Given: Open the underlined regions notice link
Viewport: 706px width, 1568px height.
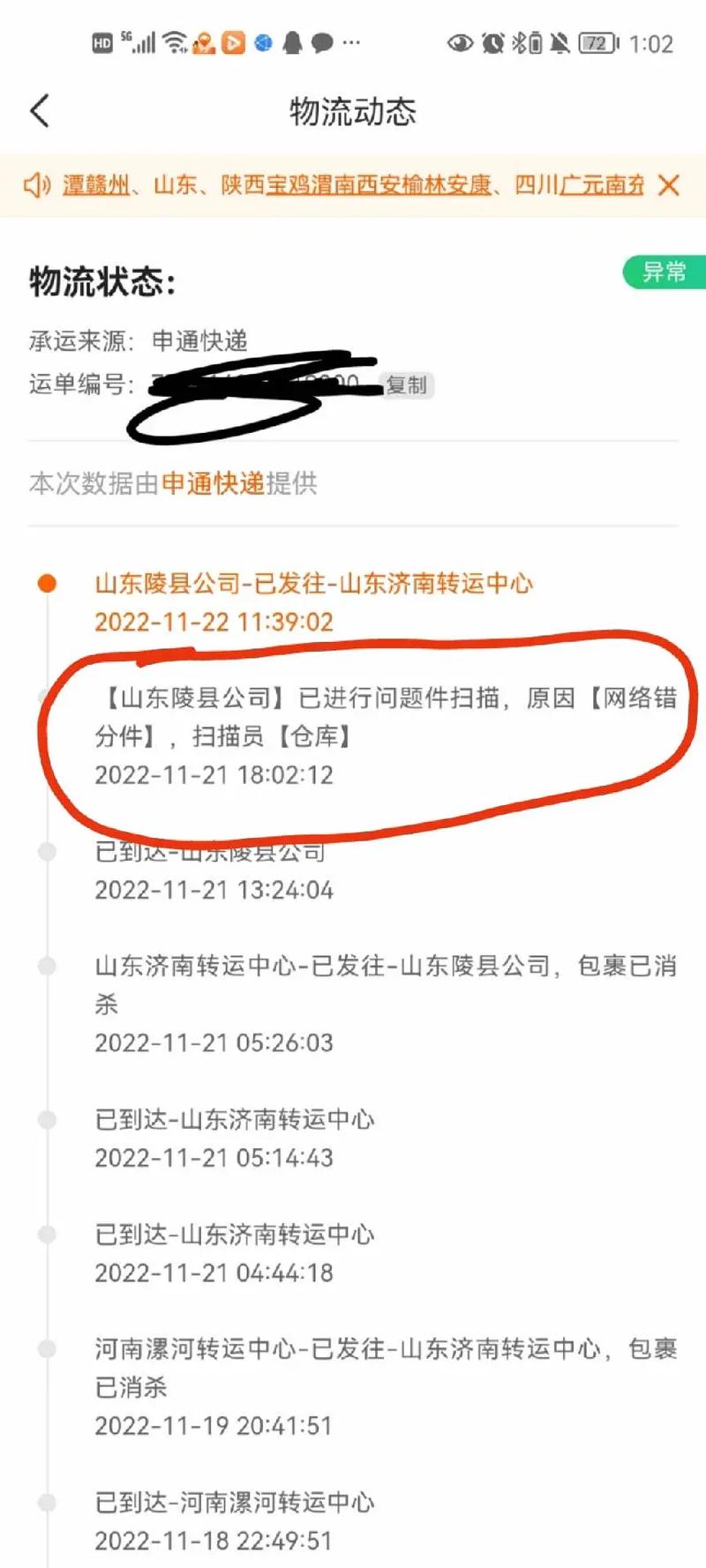Looking at the screenshot, I should [x=353, y=185].
